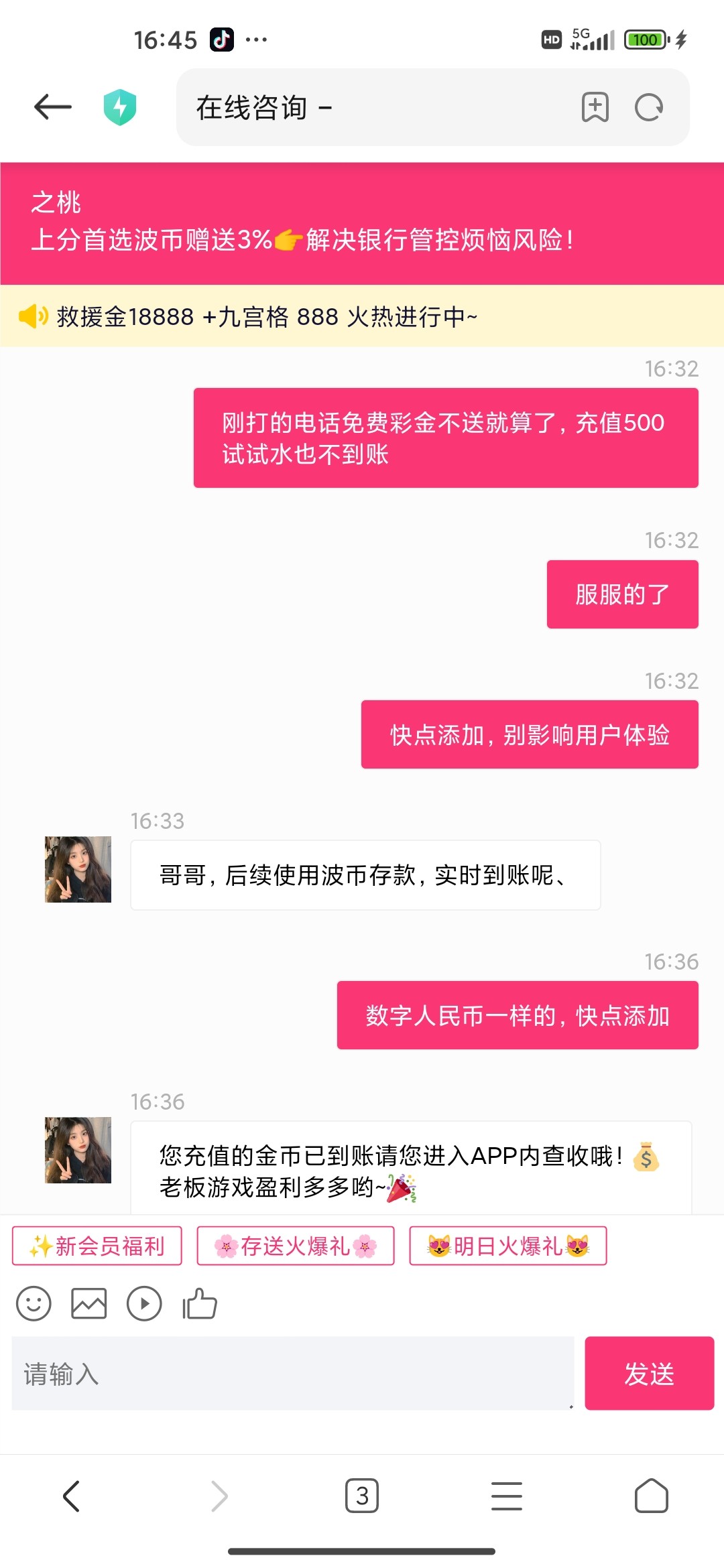
Task: Tap the 在线咨询 address bar
Action: coord(375,107)
